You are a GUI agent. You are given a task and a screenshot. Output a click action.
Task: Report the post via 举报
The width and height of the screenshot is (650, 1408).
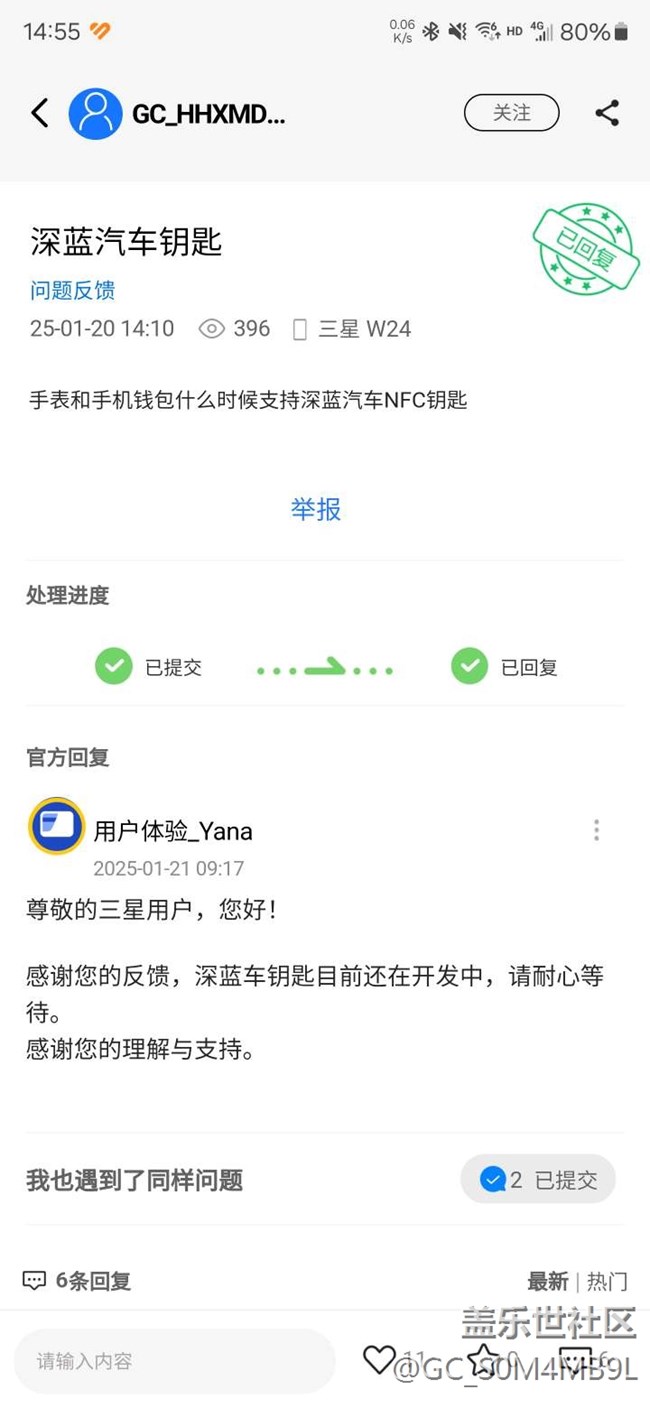(x=316, y=510)
